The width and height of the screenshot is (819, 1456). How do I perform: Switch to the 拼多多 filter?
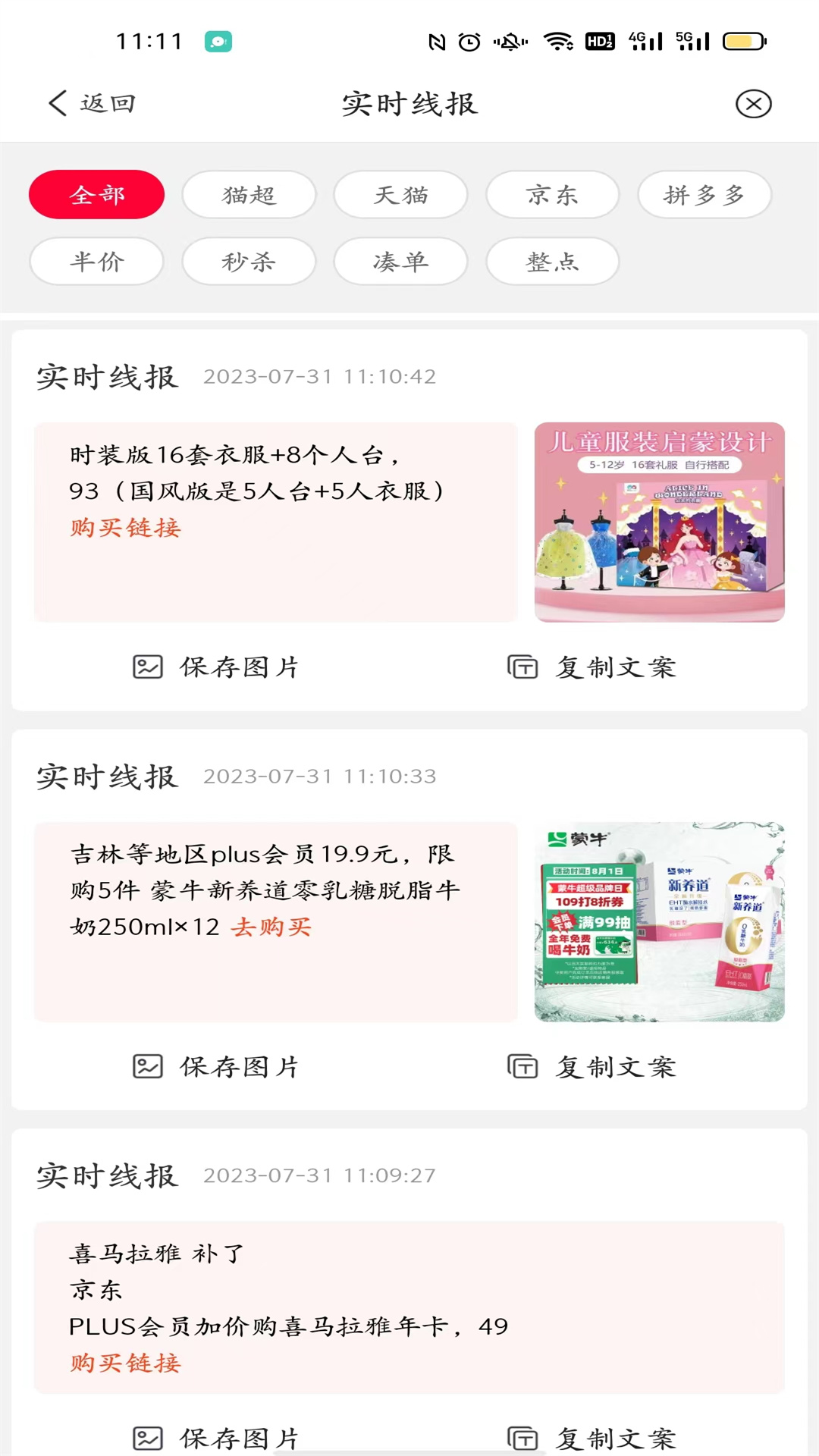[x=704, y=195]
